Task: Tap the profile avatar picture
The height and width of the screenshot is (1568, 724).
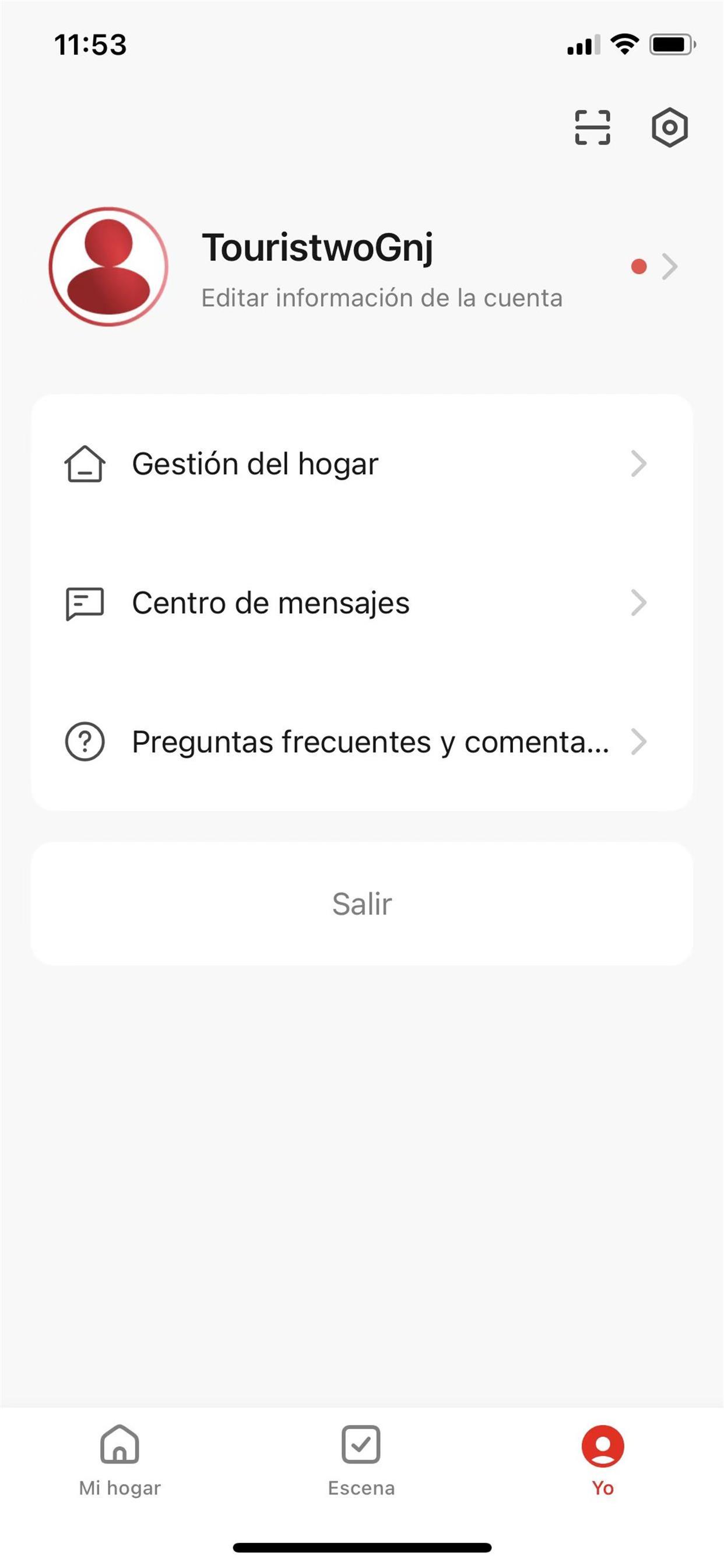Action: pos(108,267)
